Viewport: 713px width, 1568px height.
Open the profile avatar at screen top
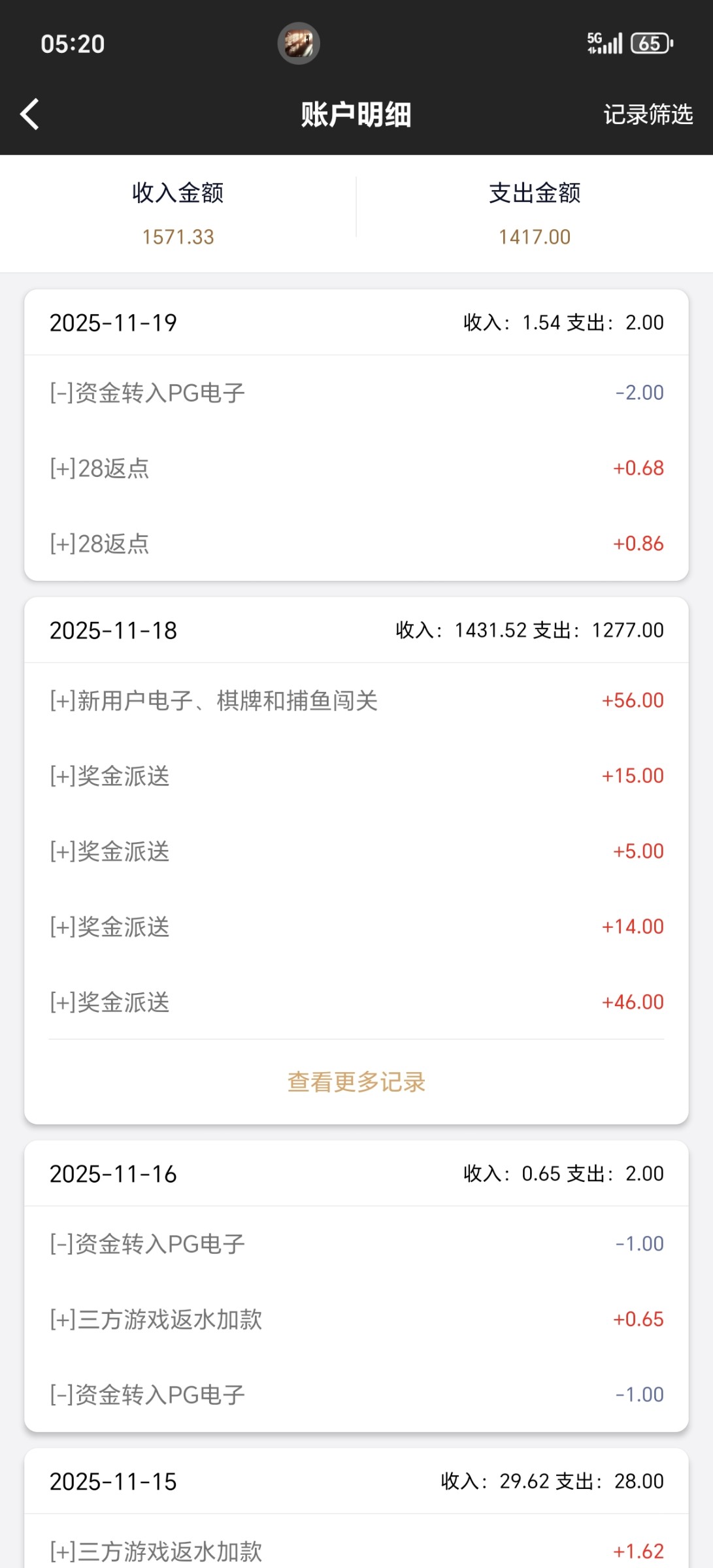click(x=299, y=43)
